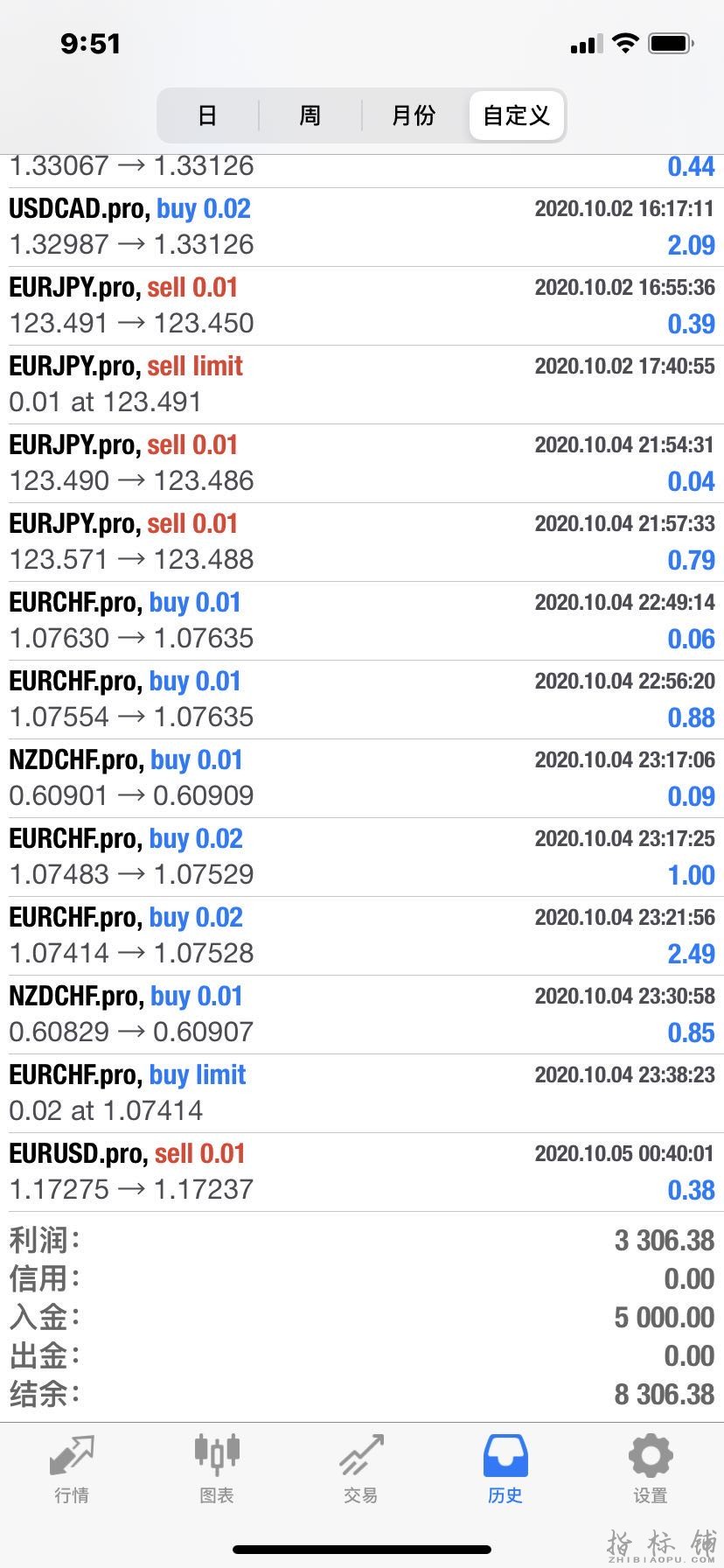
Task: Tap the 自定义 custom period segment
Action: pos(517,115)
